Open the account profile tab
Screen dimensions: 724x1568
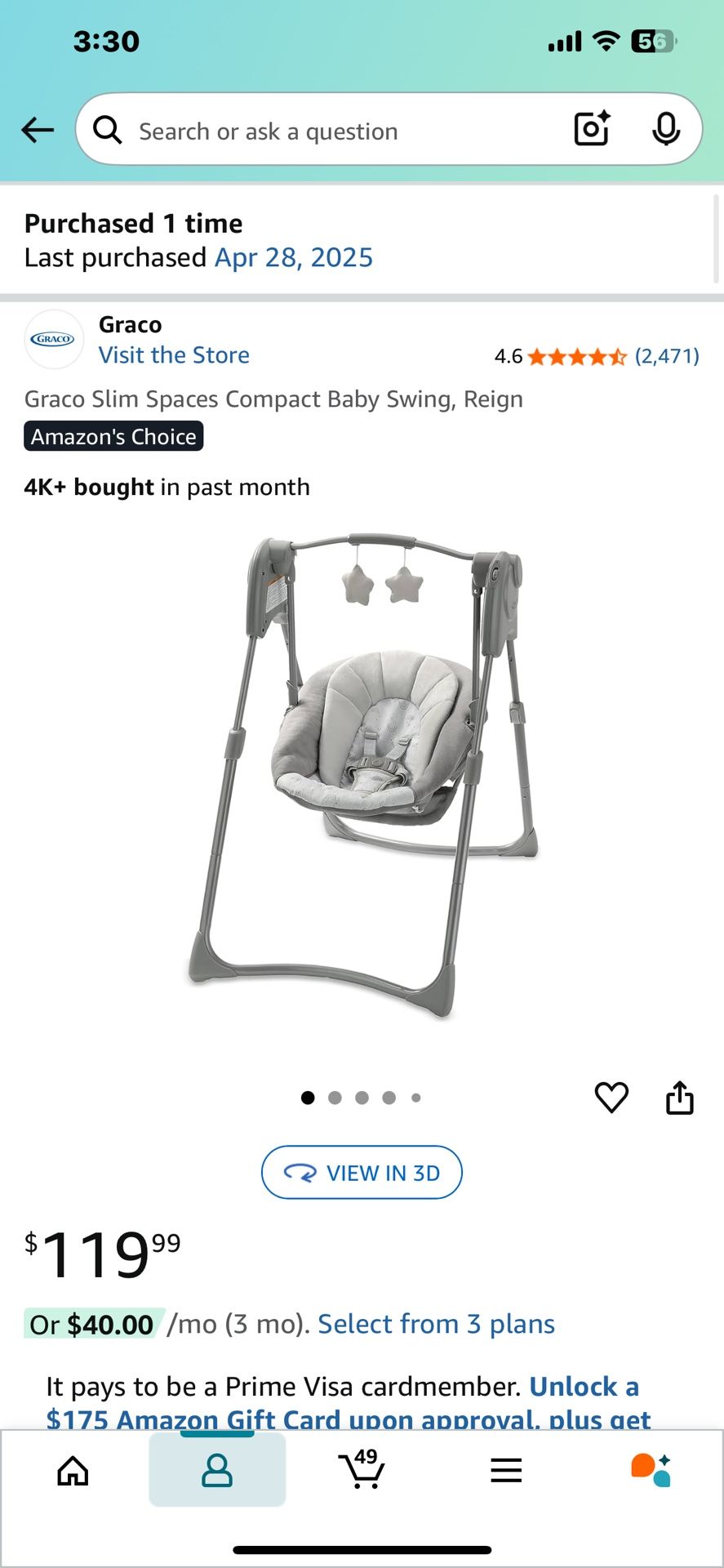217,1471
